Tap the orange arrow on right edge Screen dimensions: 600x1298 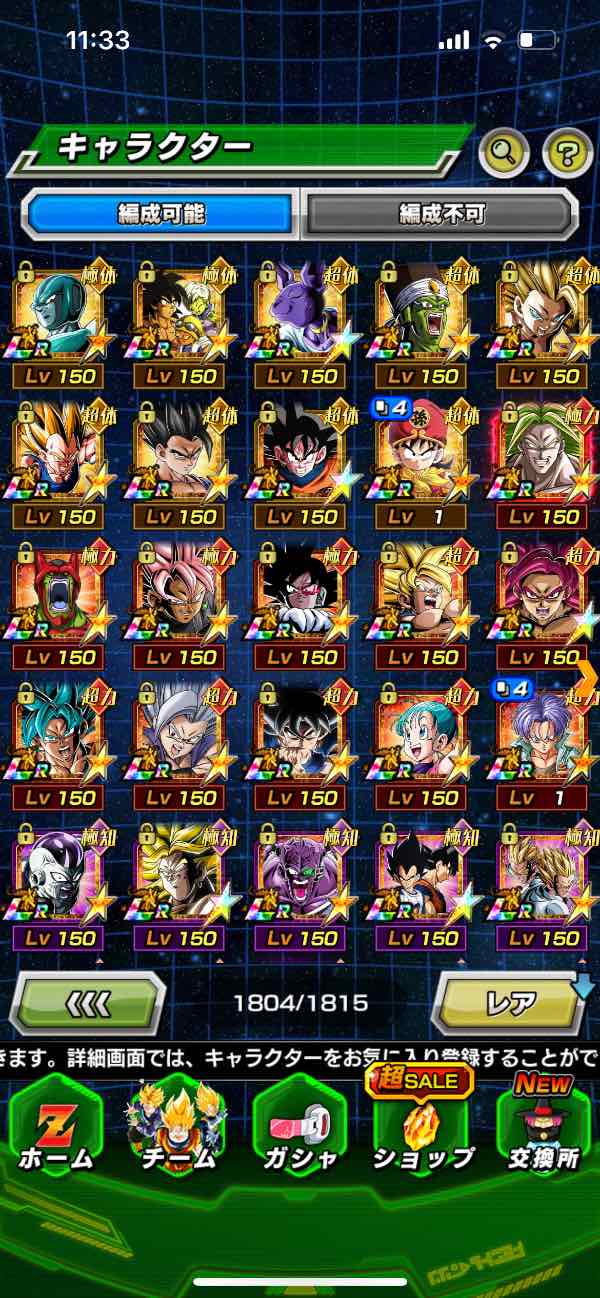(587, 676)
